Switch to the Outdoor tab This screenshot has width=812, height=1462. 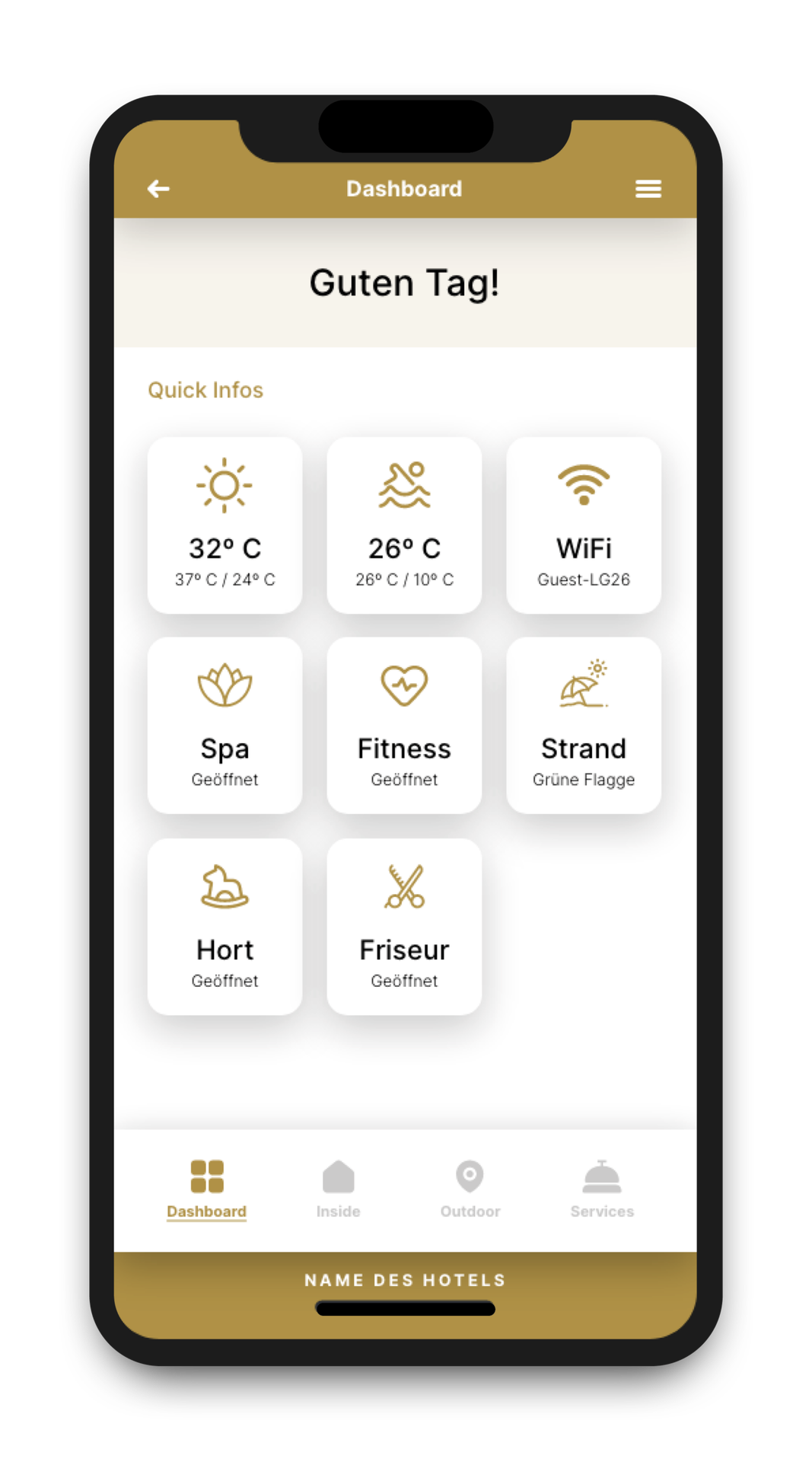pos(470,1189)
